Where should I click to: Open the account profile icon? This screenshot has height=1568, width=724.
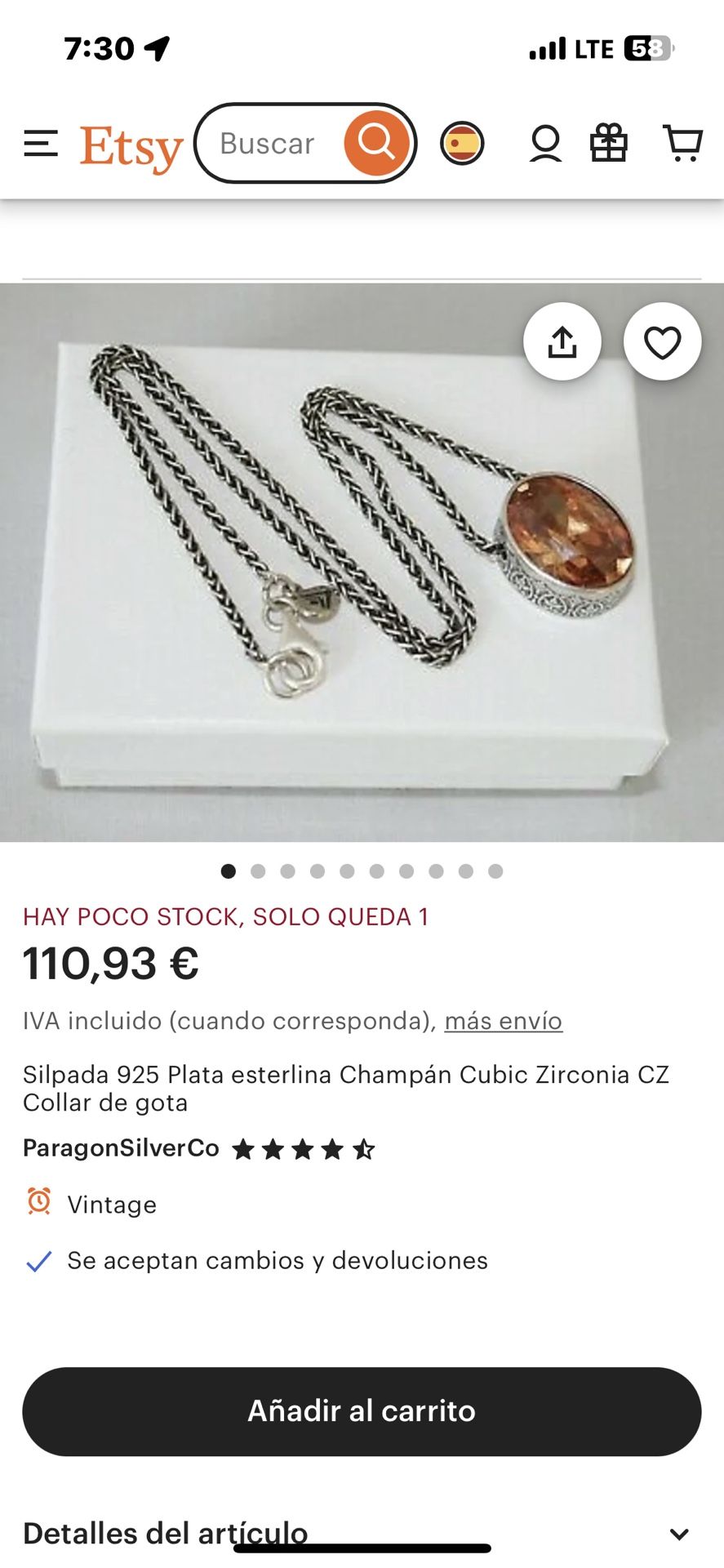coord(545,144)
